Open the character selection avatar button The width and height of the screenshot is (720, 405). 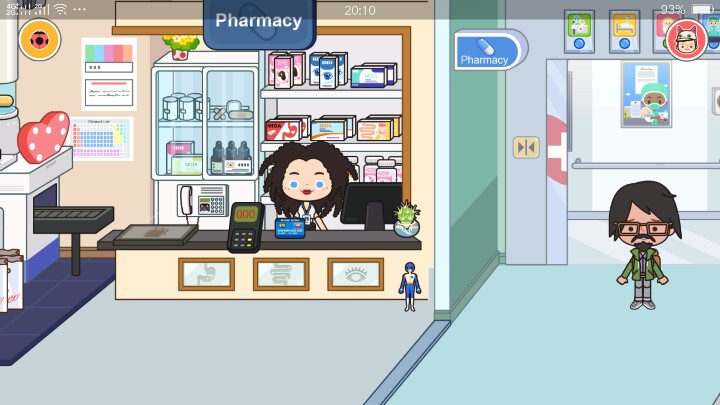[x=686, y=40]
